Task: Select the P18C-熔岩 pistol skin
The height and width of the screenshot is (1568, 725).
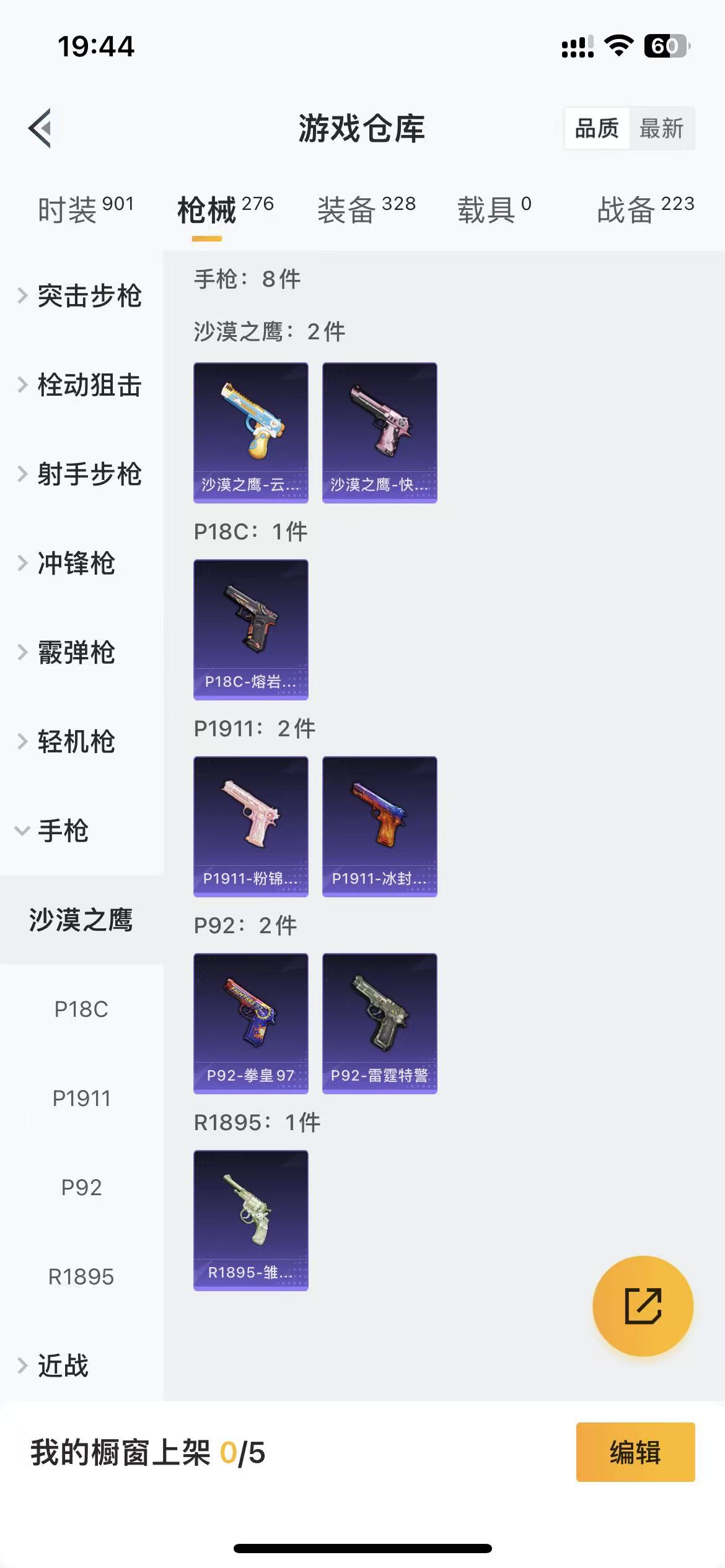Action: point(250,630)
